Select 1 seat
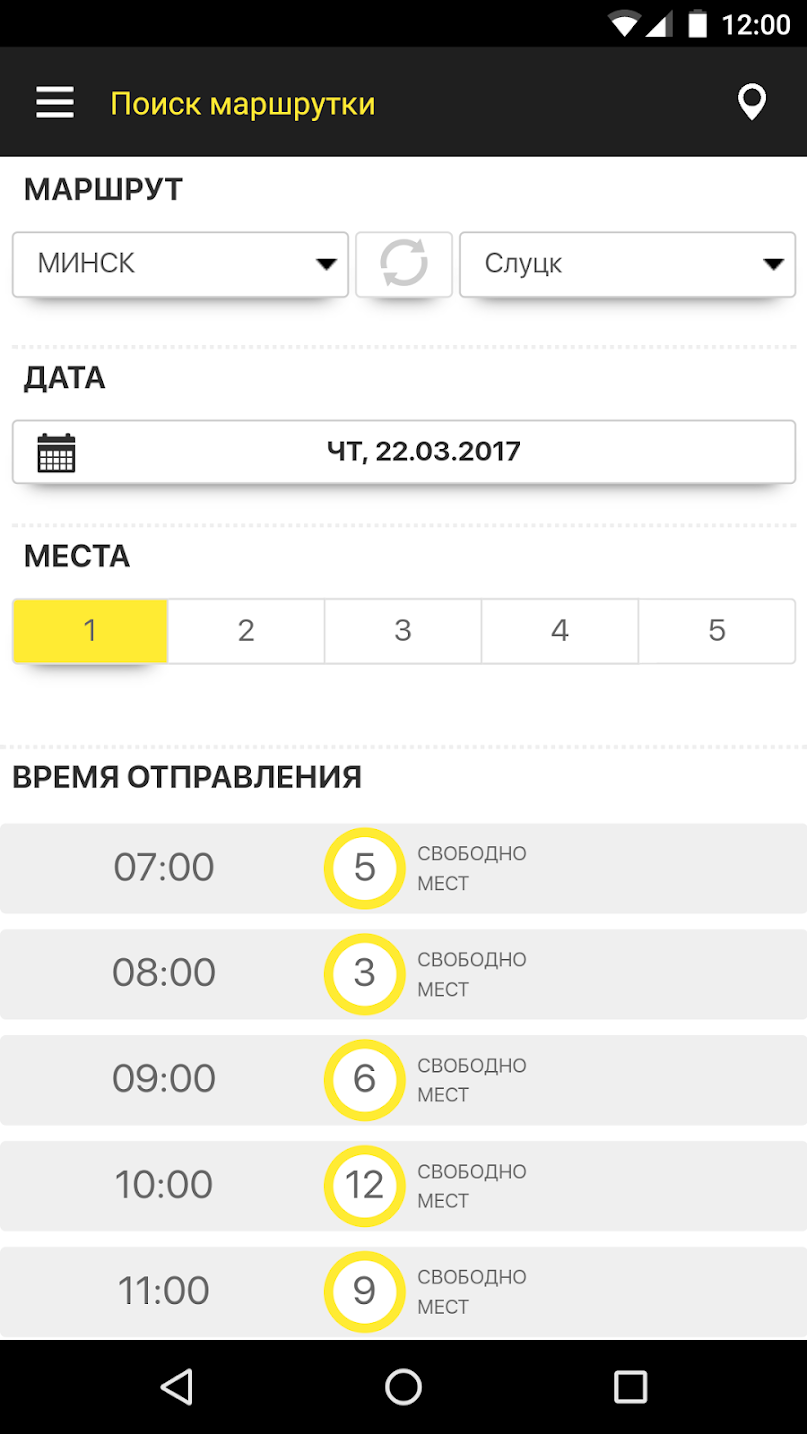The image size is (807, 1434). coord(90,631)
